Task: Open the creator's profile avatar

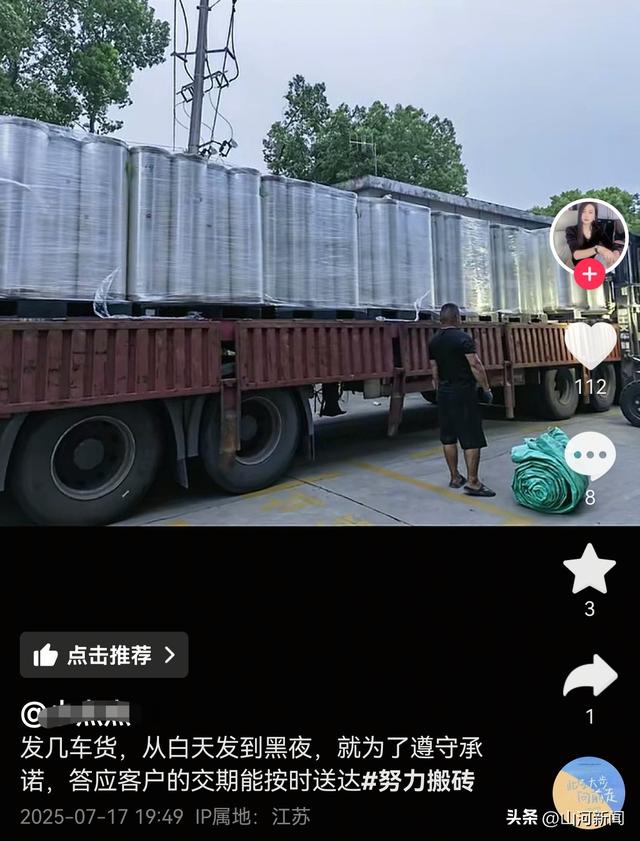Action: click(589, 234)
